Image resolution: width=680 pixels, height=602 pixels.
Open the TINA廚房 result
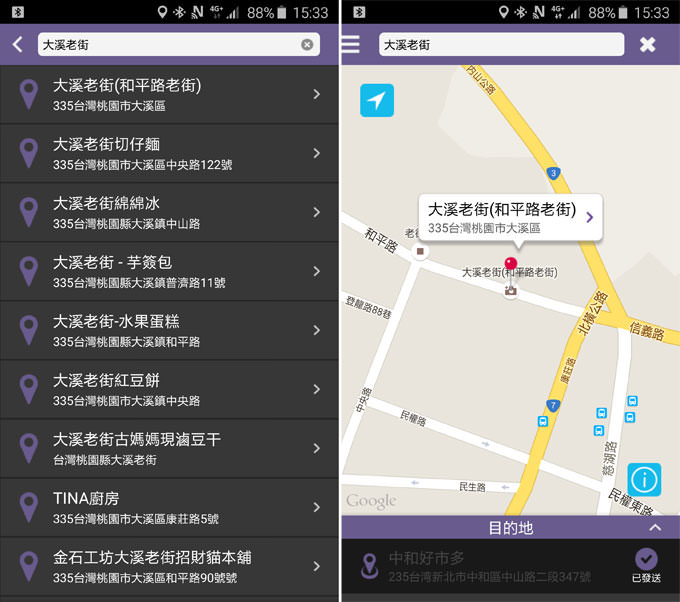coord(168,508)
